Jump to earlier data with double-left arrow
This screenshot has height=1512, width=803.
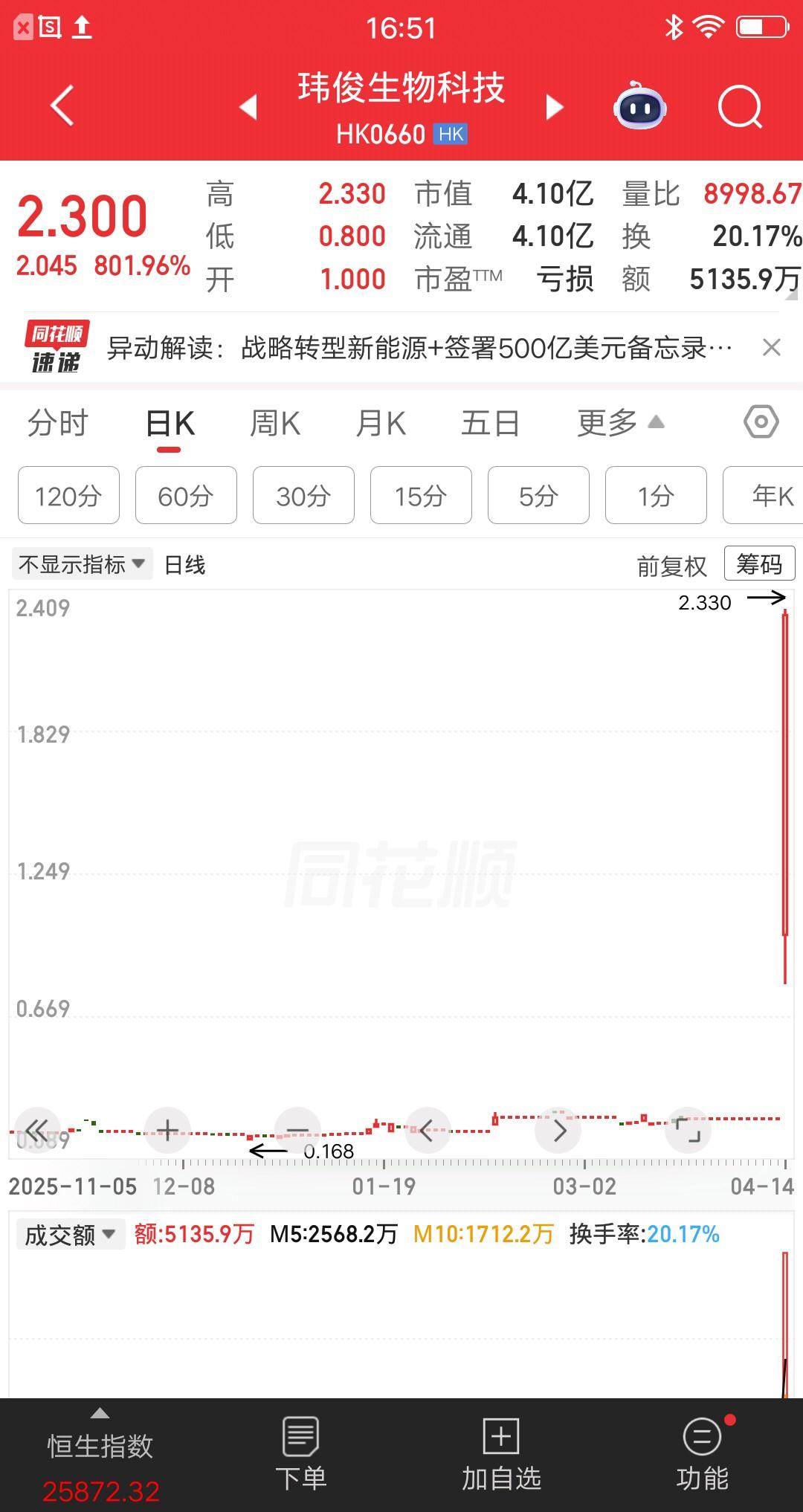coord(37,1129)
